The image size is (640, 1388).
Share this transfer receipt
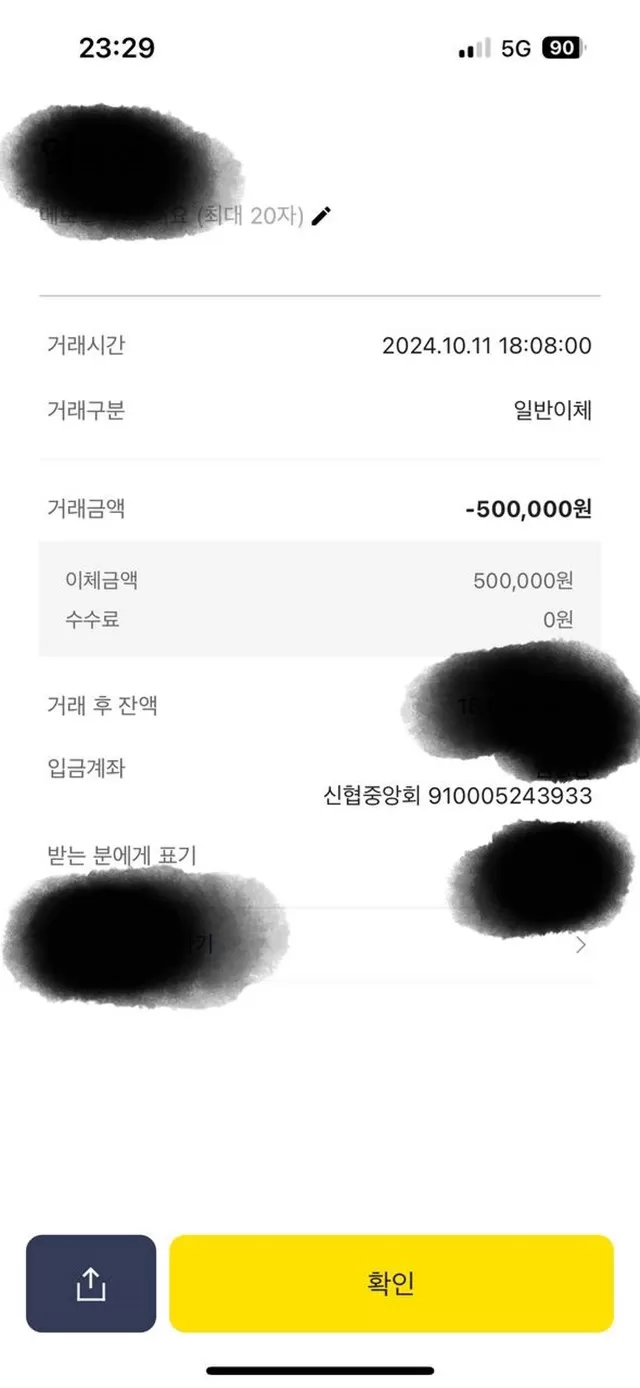pos(91,1283)
